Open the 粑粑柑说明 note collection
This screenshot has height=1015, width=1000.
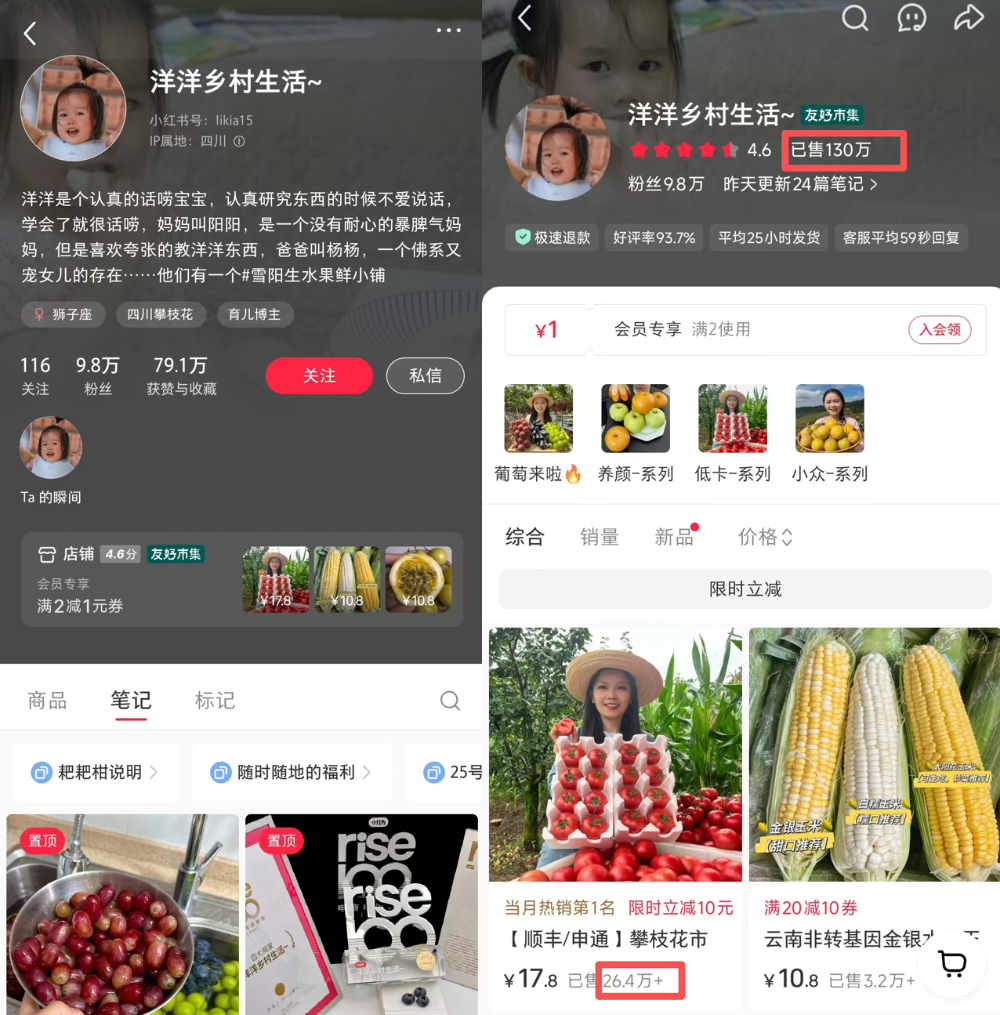97,772
